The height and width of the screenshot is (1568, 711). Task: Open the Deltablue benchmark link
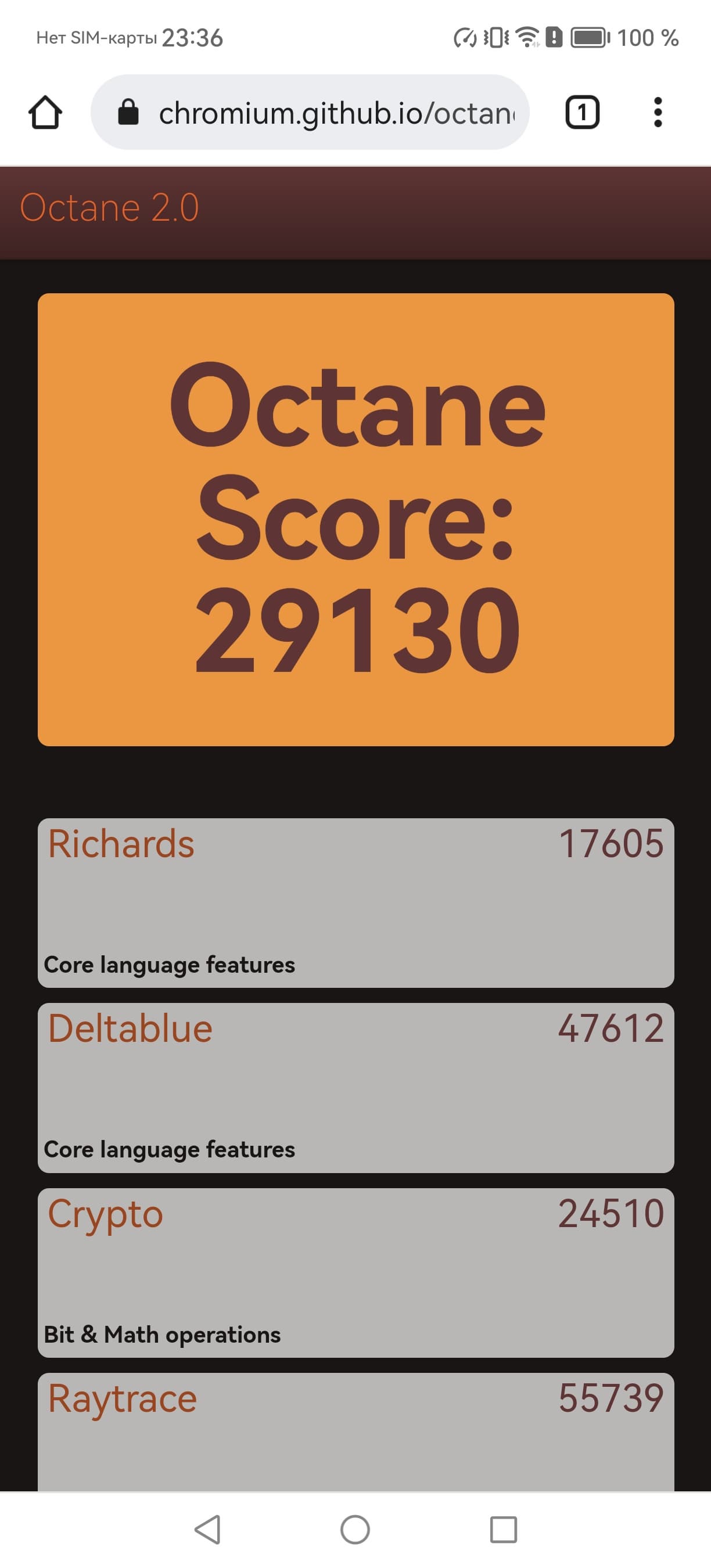130,1028
